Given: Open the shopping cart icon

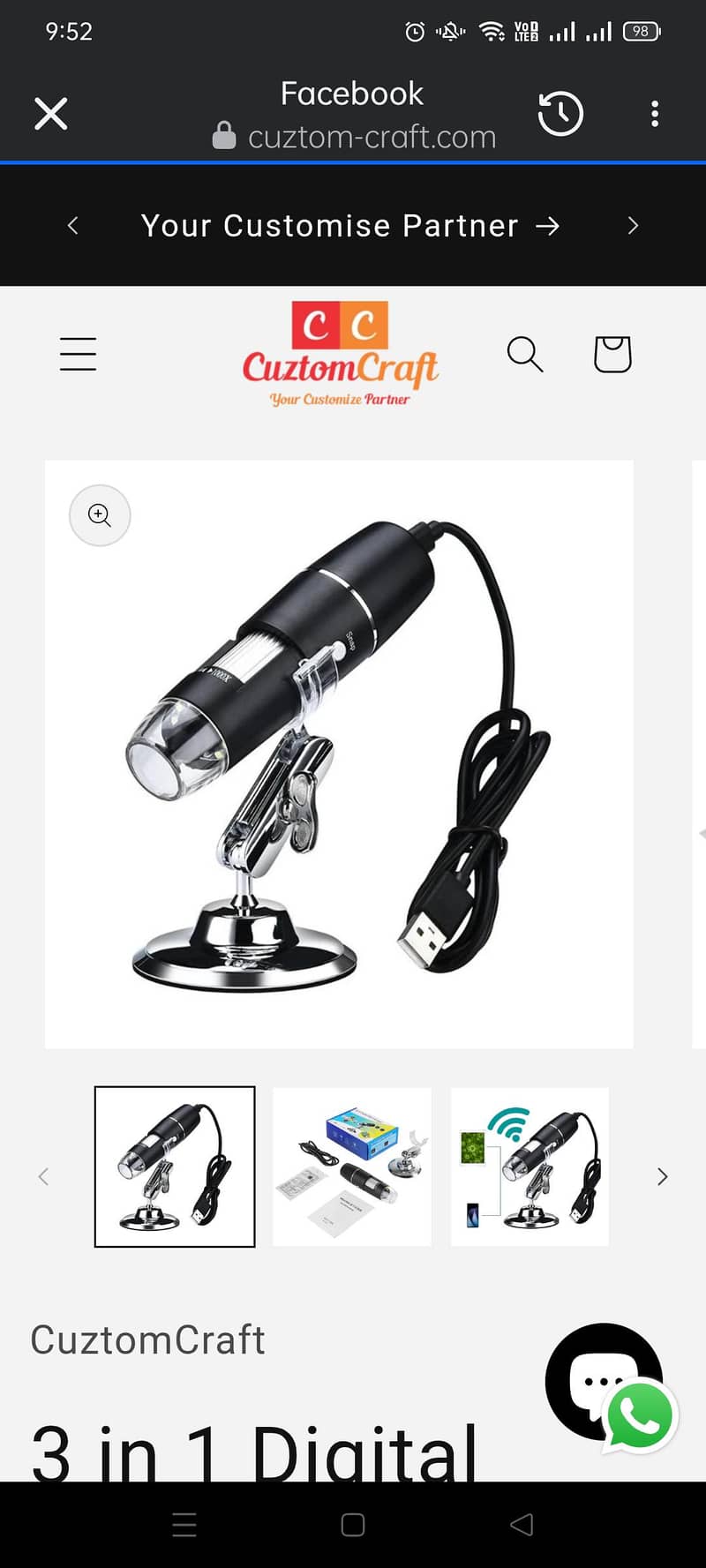Looking at the screenshot, I should pyautogui.click(x=613, y=354).
